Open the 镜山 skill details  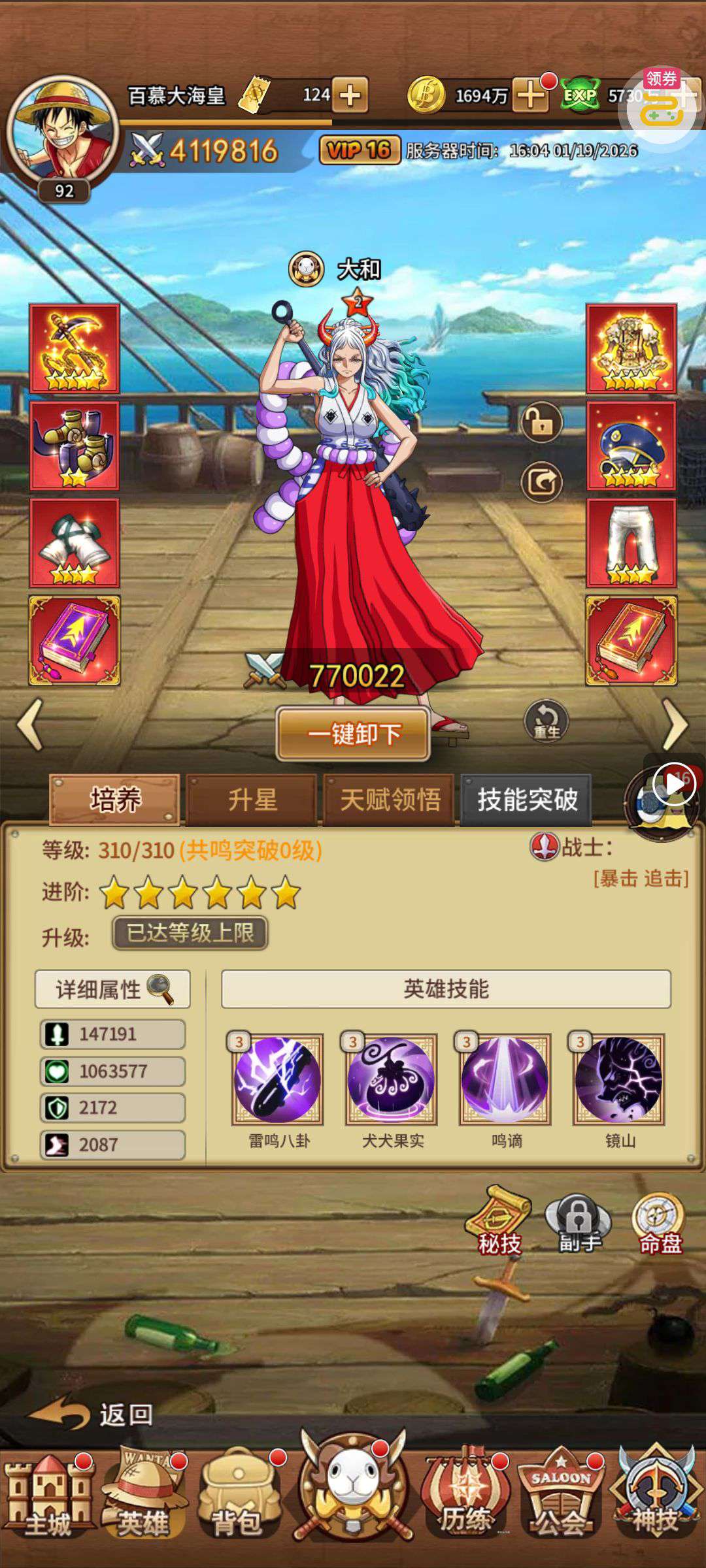619,1079
